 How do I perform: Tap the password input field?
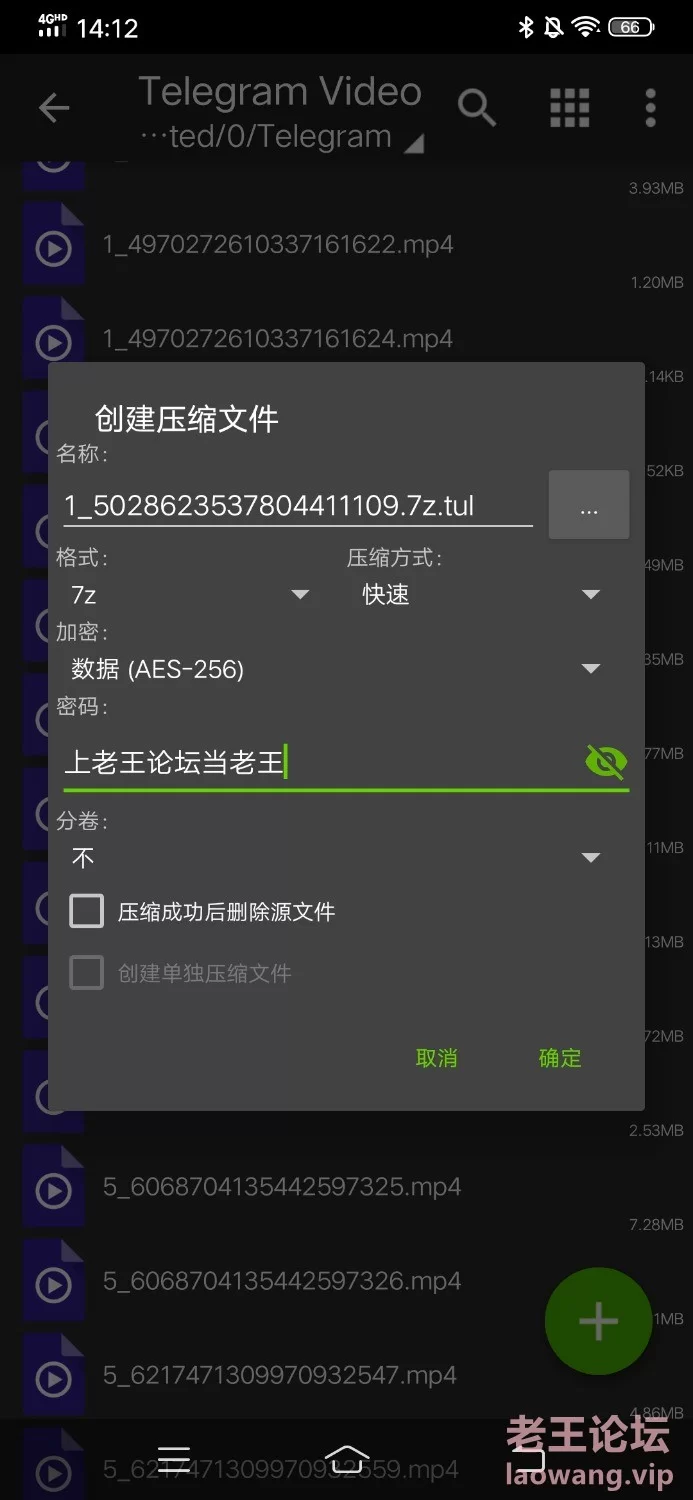tap(320, 763)
